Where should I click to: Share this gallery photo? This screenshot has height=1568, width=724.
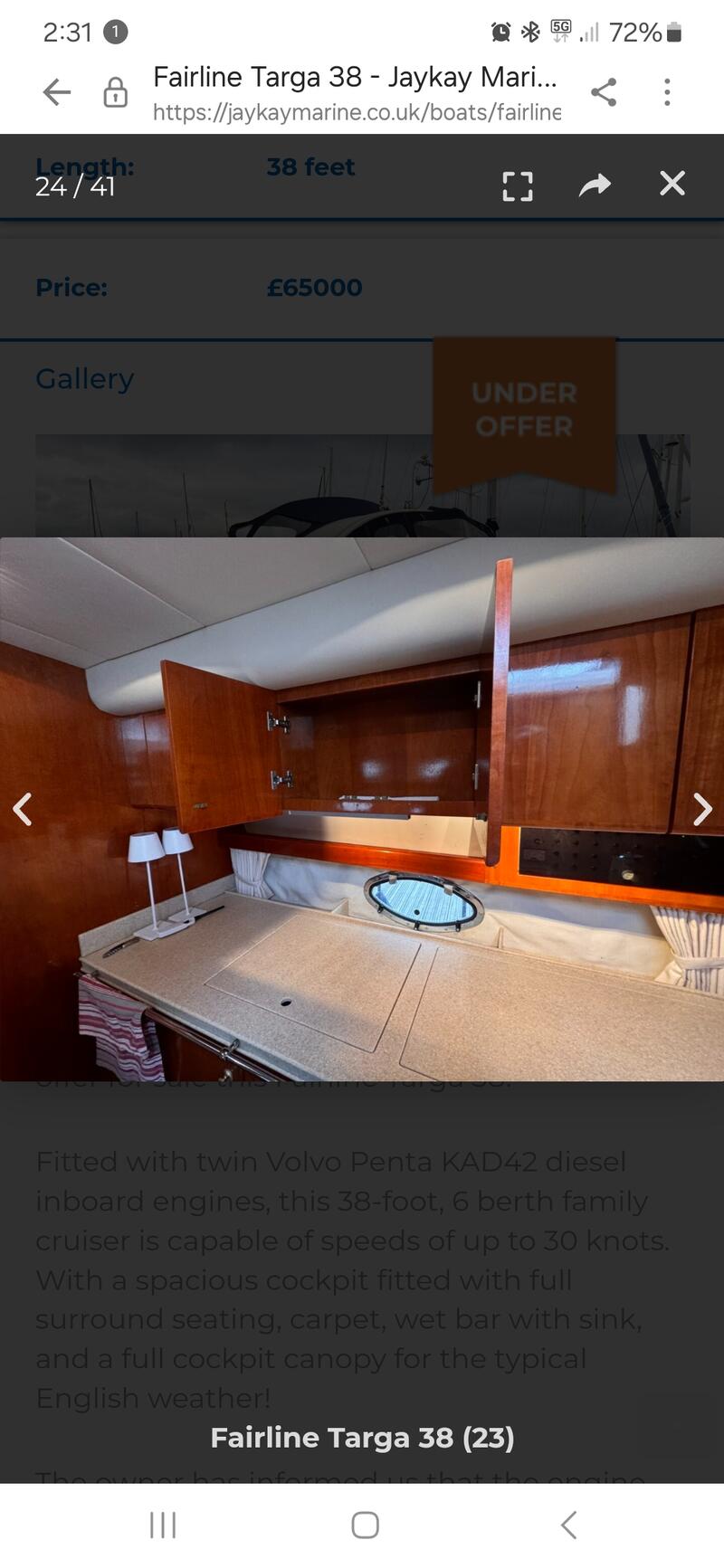coord(595,185)
